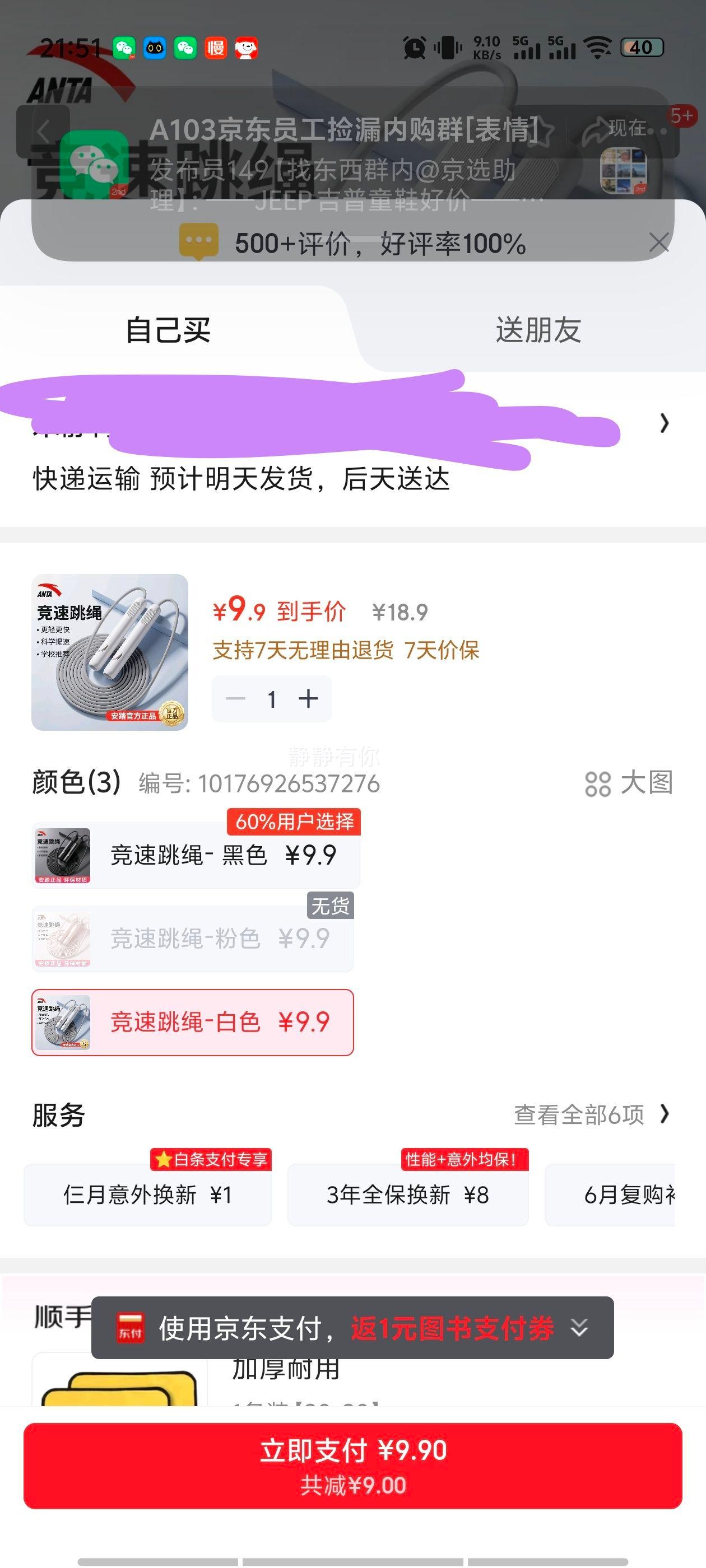View color options as 大图
This screenshot has width=706, height=1568.
(629, 783)
